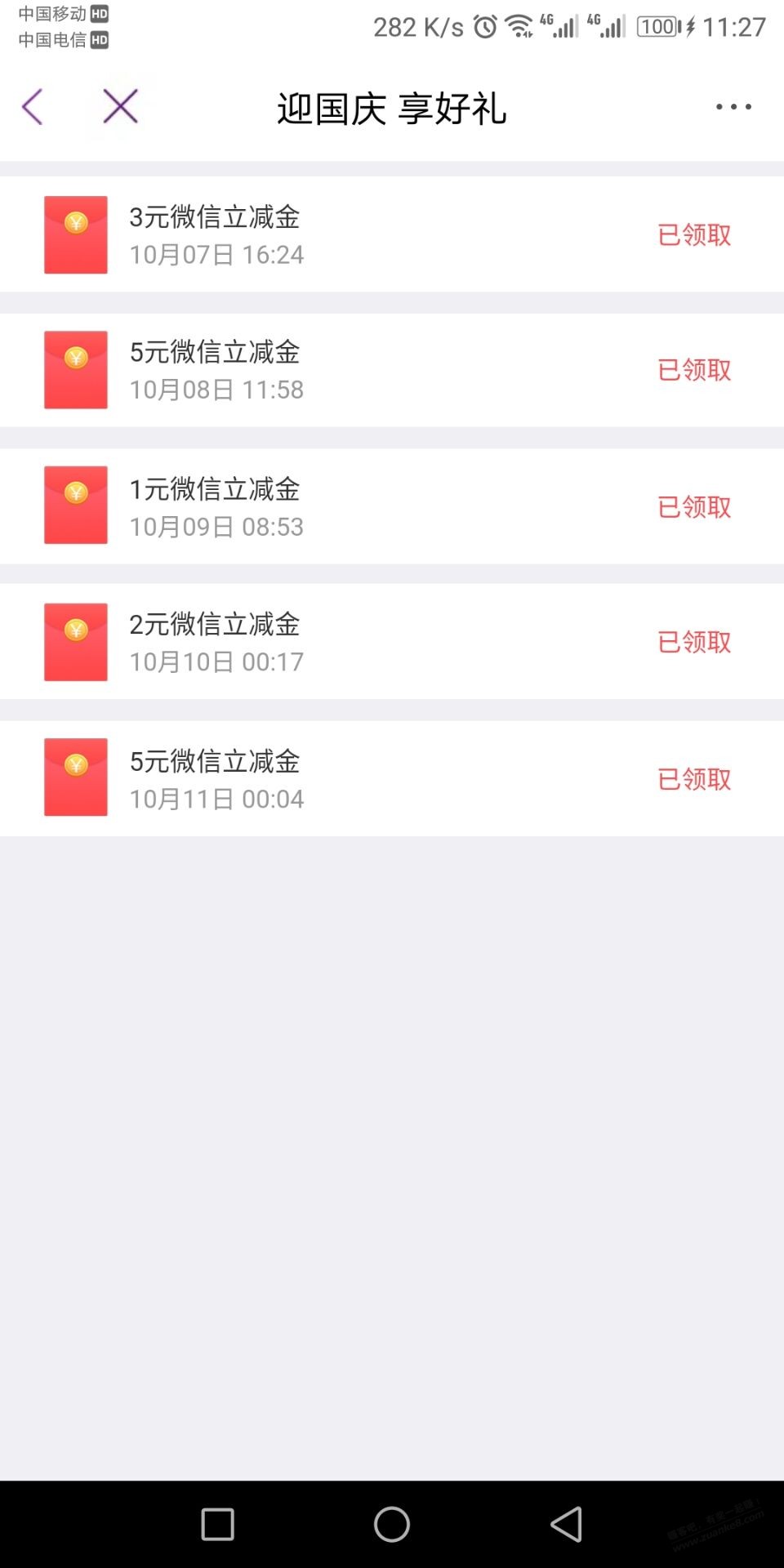Close the 迎国庆 享好礼 page
The image size is (784, 1568).
click(120, 107)
